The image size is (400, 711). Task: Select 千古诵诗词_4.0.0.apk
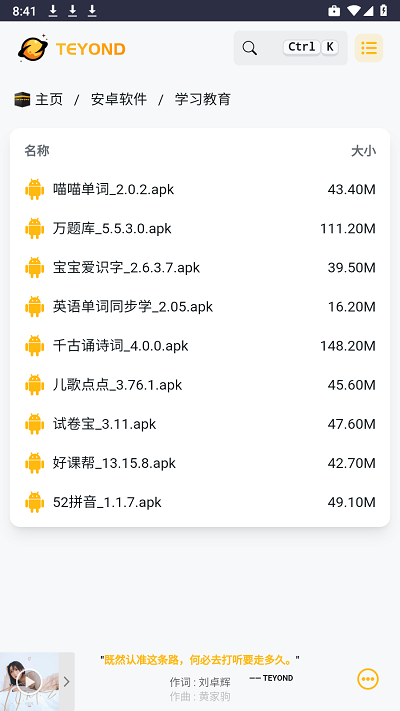click(x=200, y=346)
